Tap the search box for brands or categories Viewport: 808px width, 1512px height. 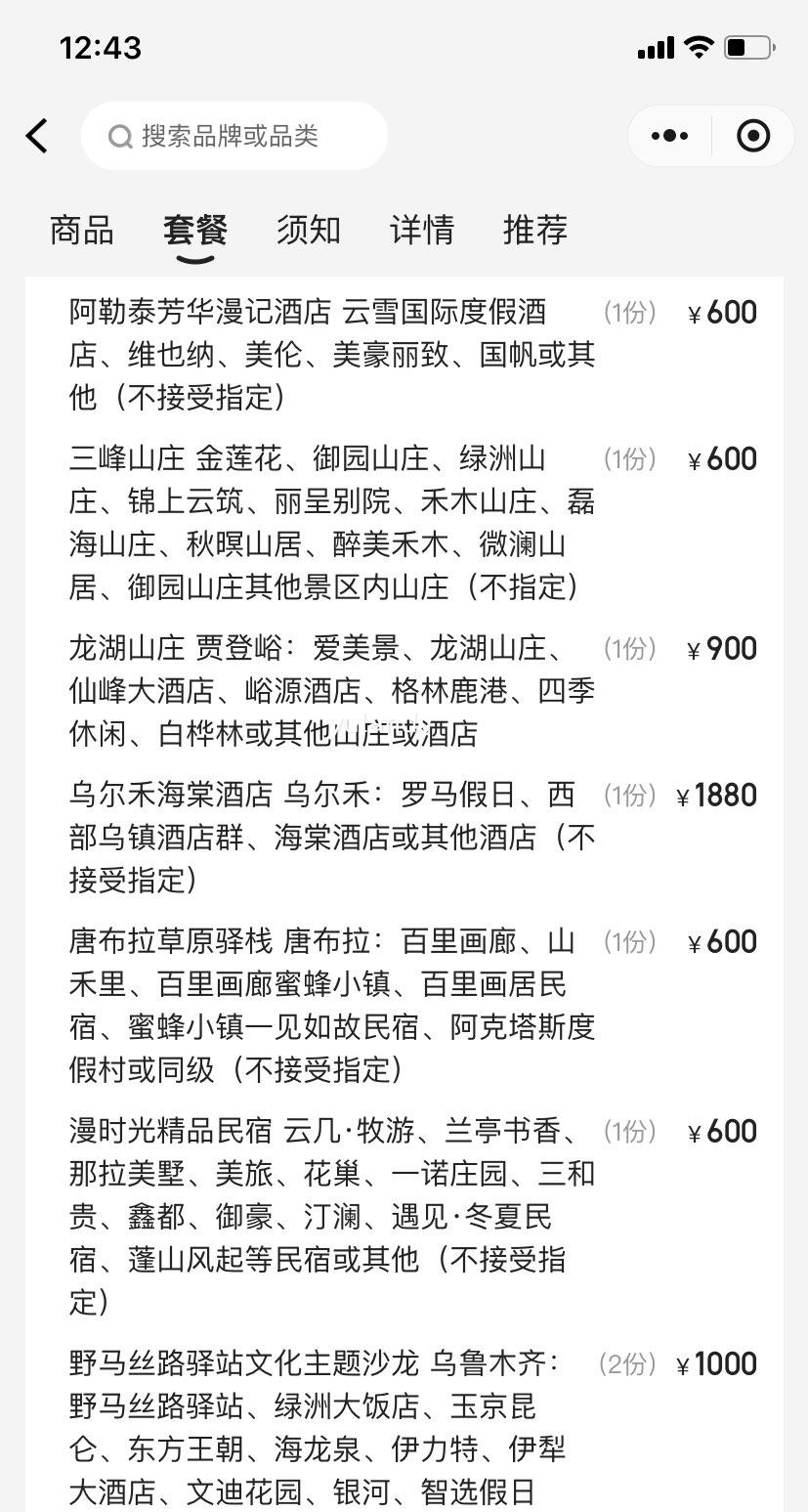click(234, 136)
